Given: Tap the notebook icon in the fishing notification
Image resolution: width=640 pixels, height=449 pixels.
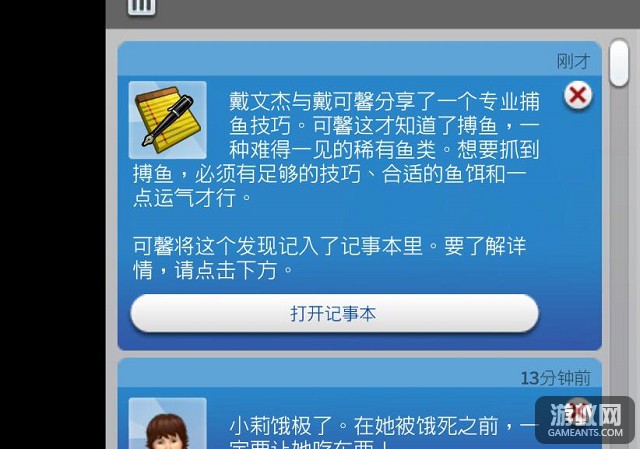Looking at the screenshot, I should [167, 120].
